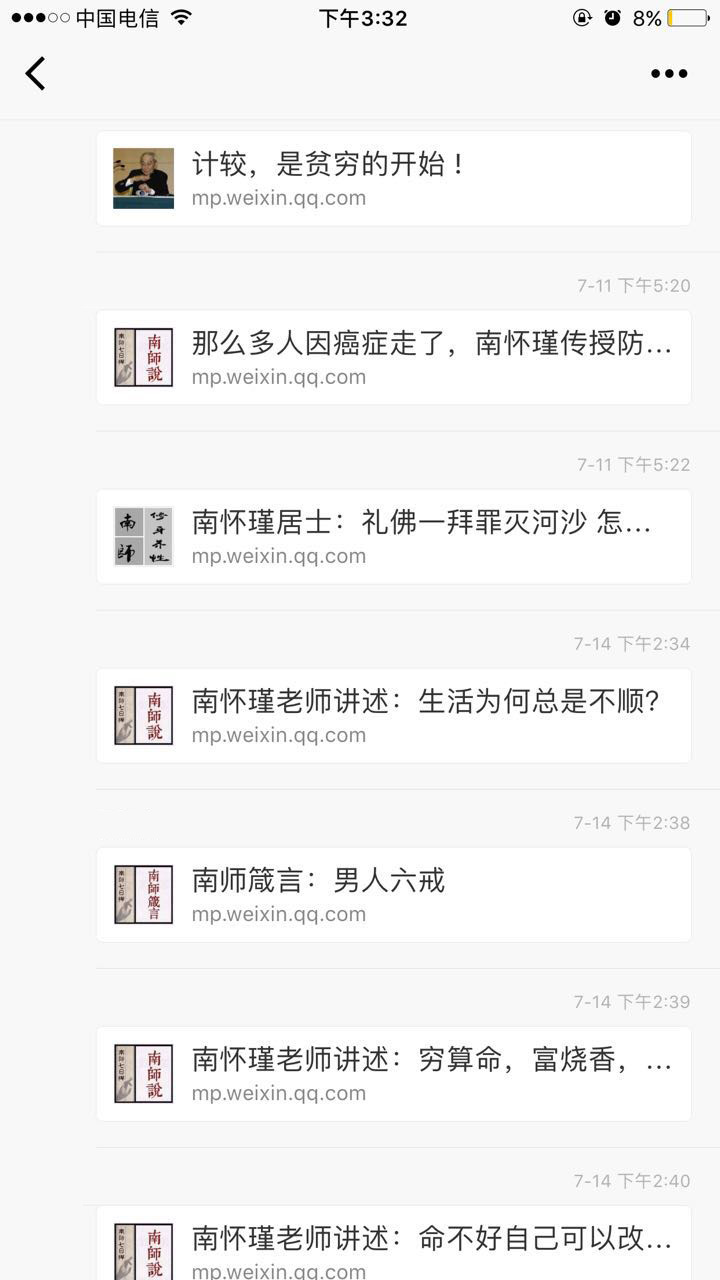
Task: Open article 南怀瑾居士：礼佛一拜罪灭河沙
Action: 393,537
